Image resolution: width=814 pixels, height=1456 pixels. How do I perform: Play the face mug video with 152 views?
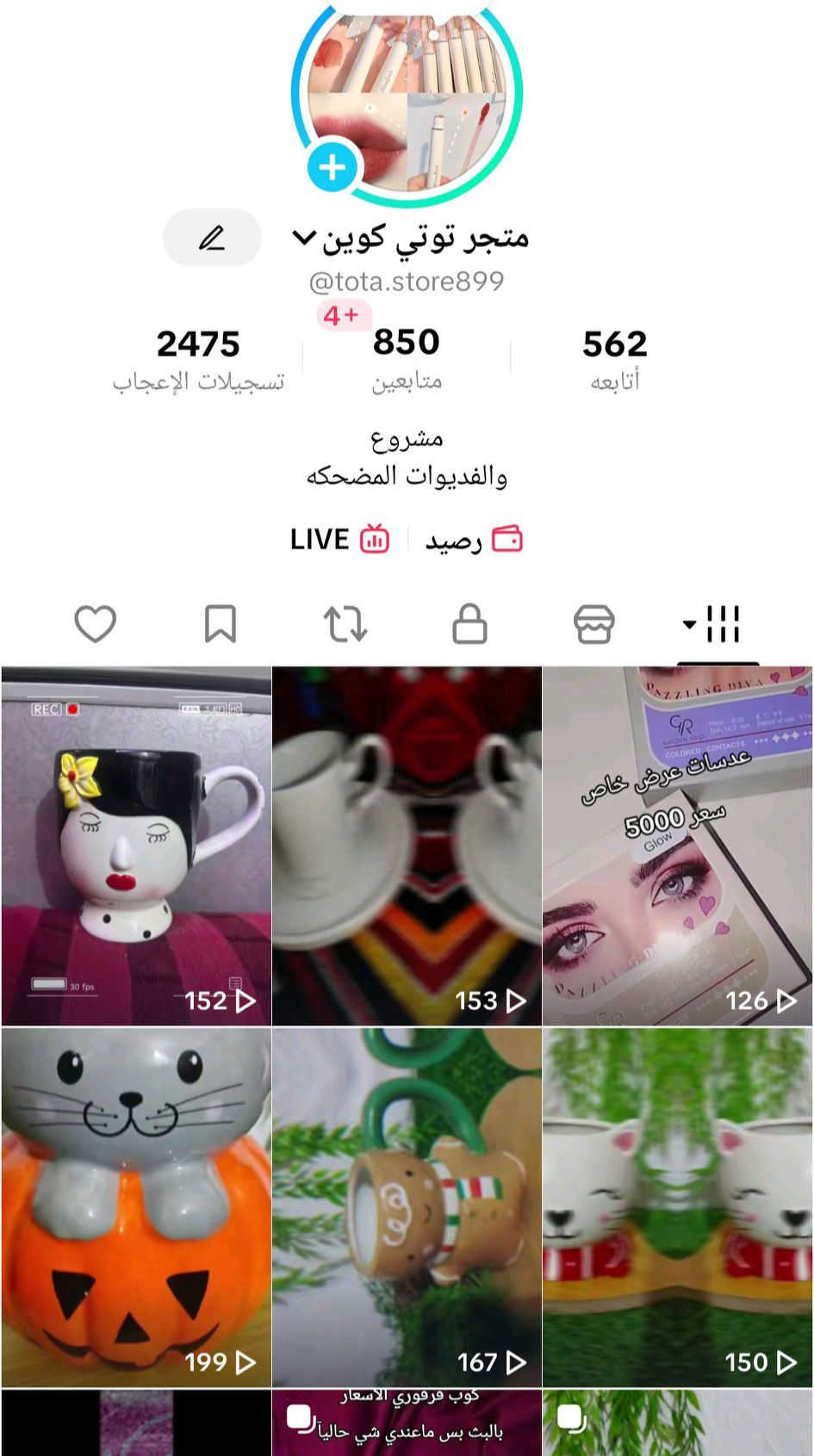136,846
